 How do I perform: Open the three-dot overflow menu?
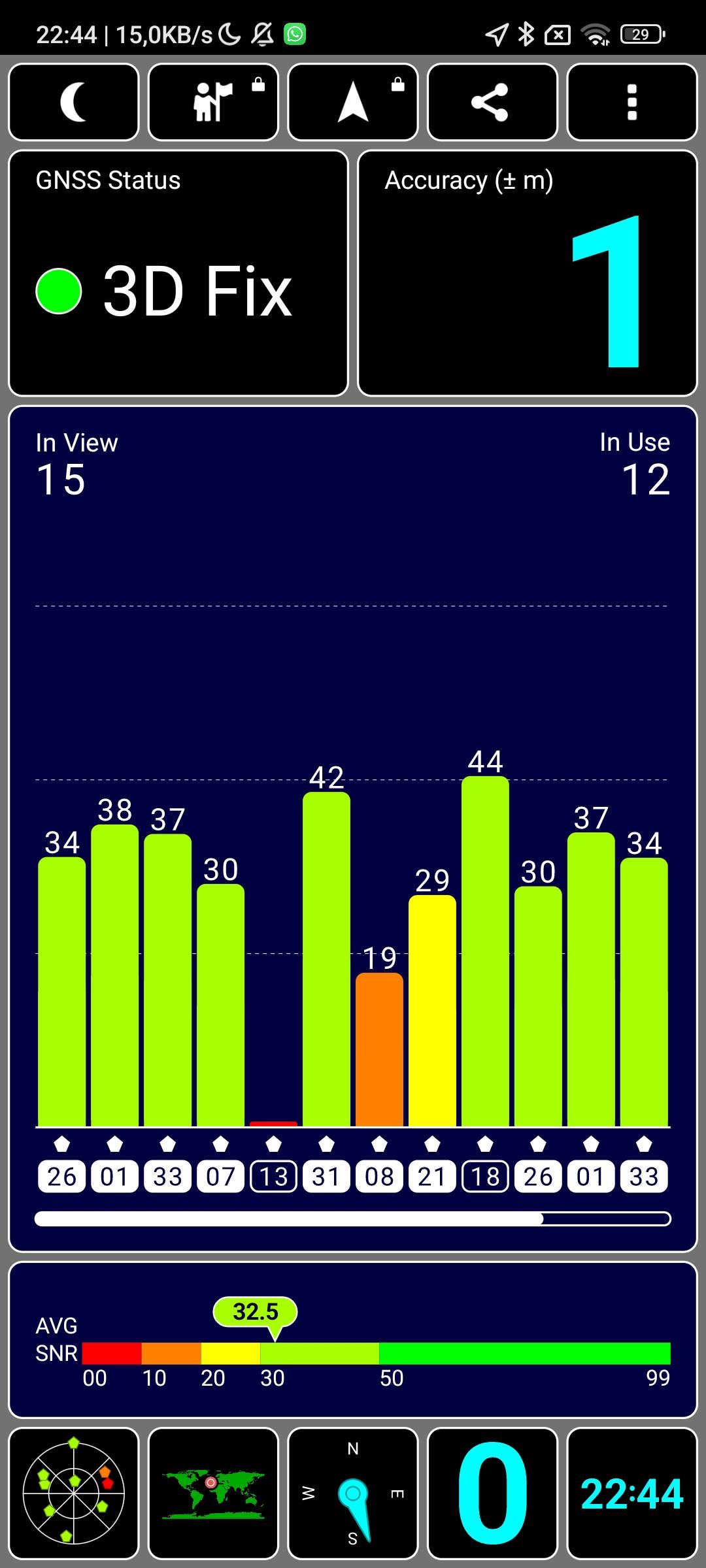pos(632,102)
